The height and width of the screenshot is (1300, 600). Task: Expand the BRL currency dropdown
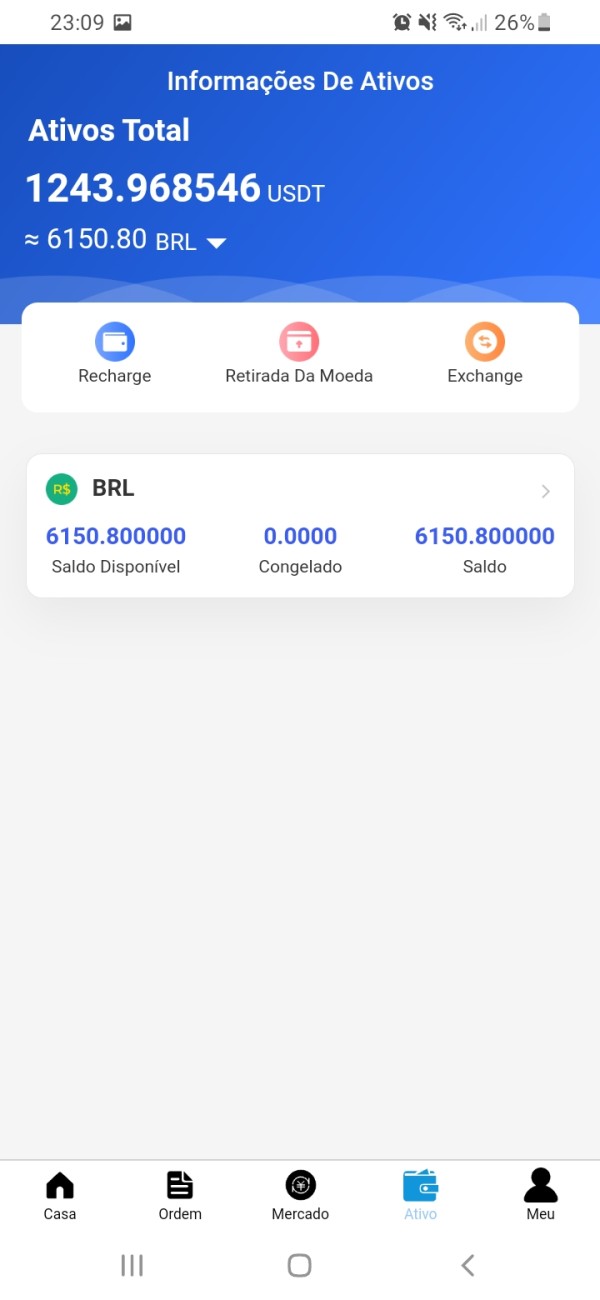click(x=217, y=243)
